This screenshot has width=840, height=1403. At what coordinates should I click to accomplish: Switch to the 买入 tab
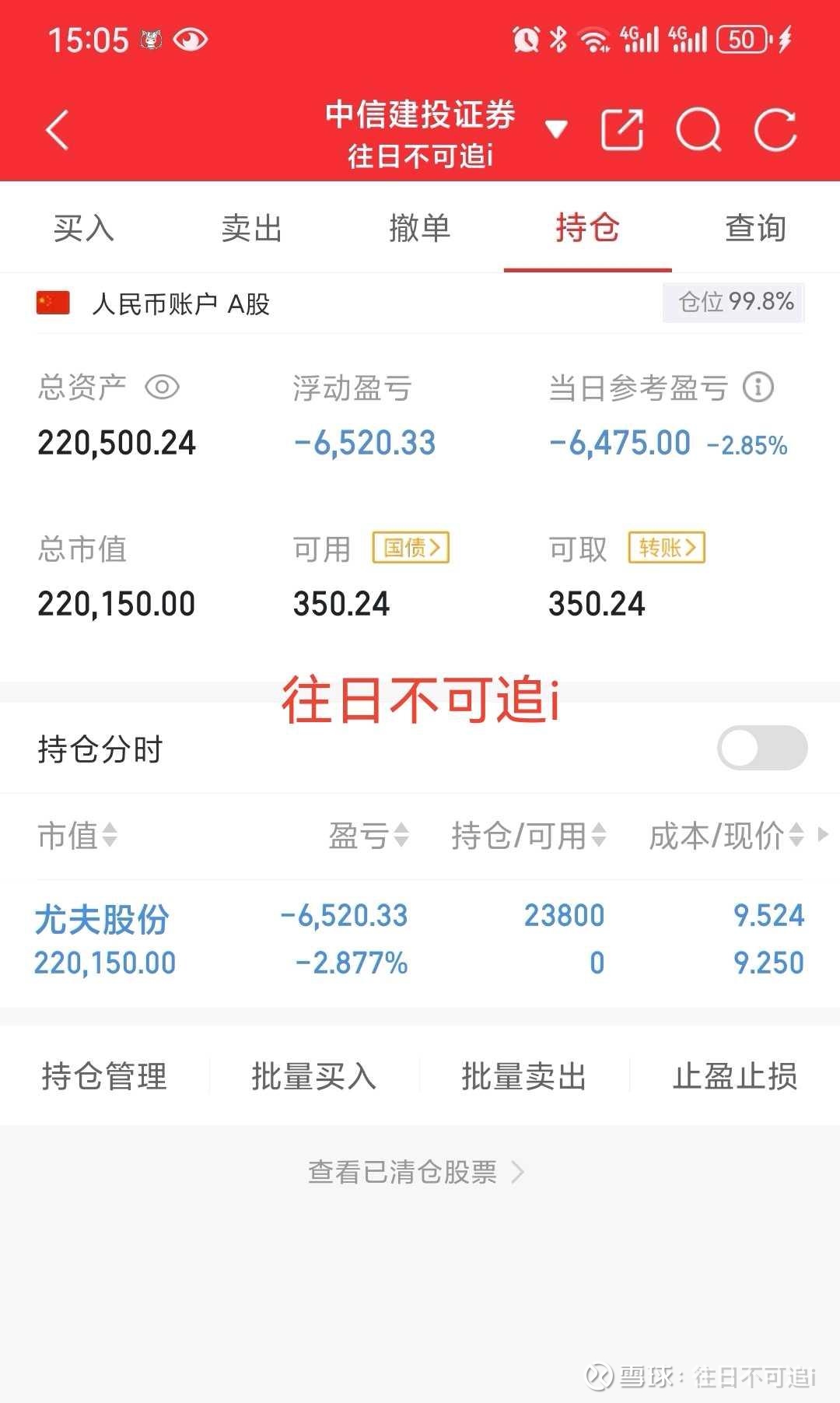(84, 228)
